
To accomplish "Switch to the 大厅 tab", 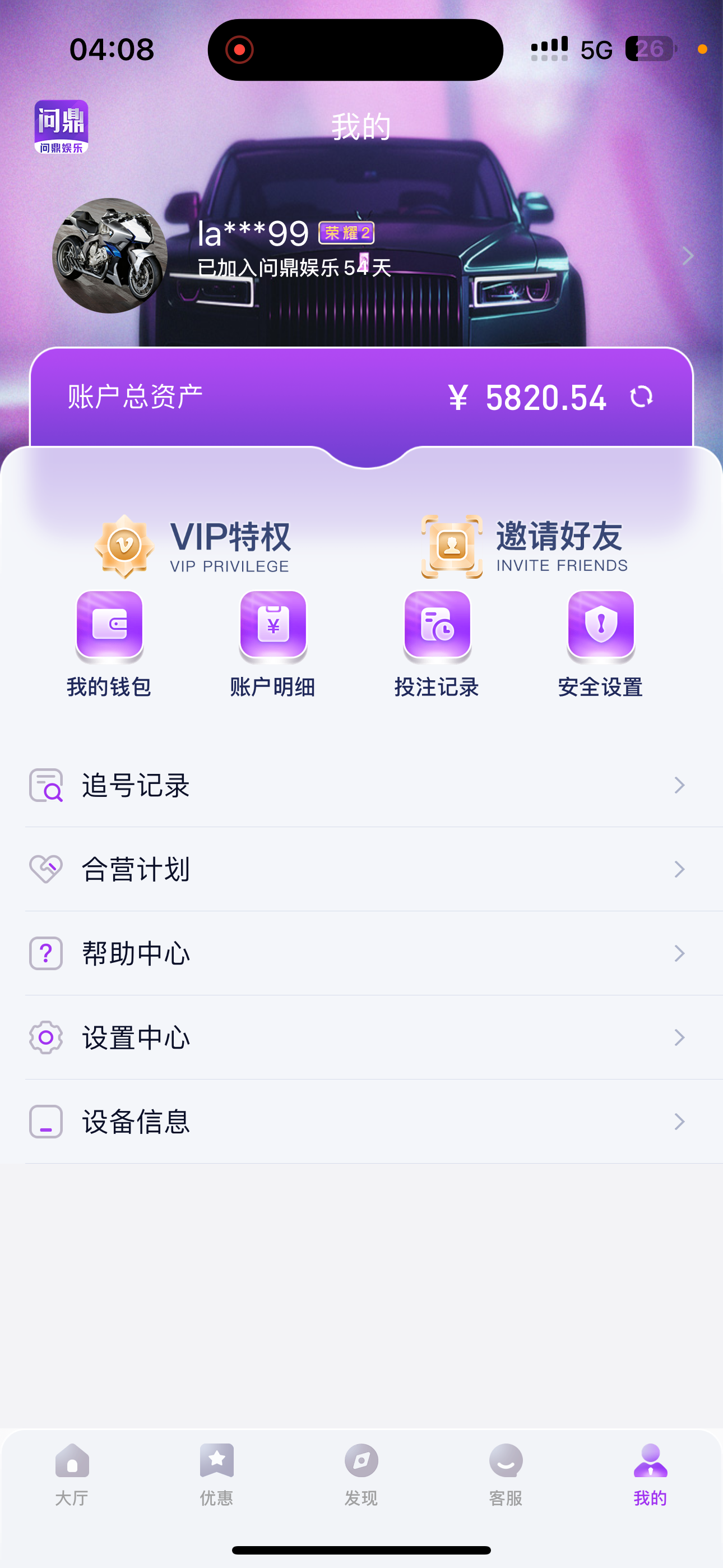I will 72,1474.
